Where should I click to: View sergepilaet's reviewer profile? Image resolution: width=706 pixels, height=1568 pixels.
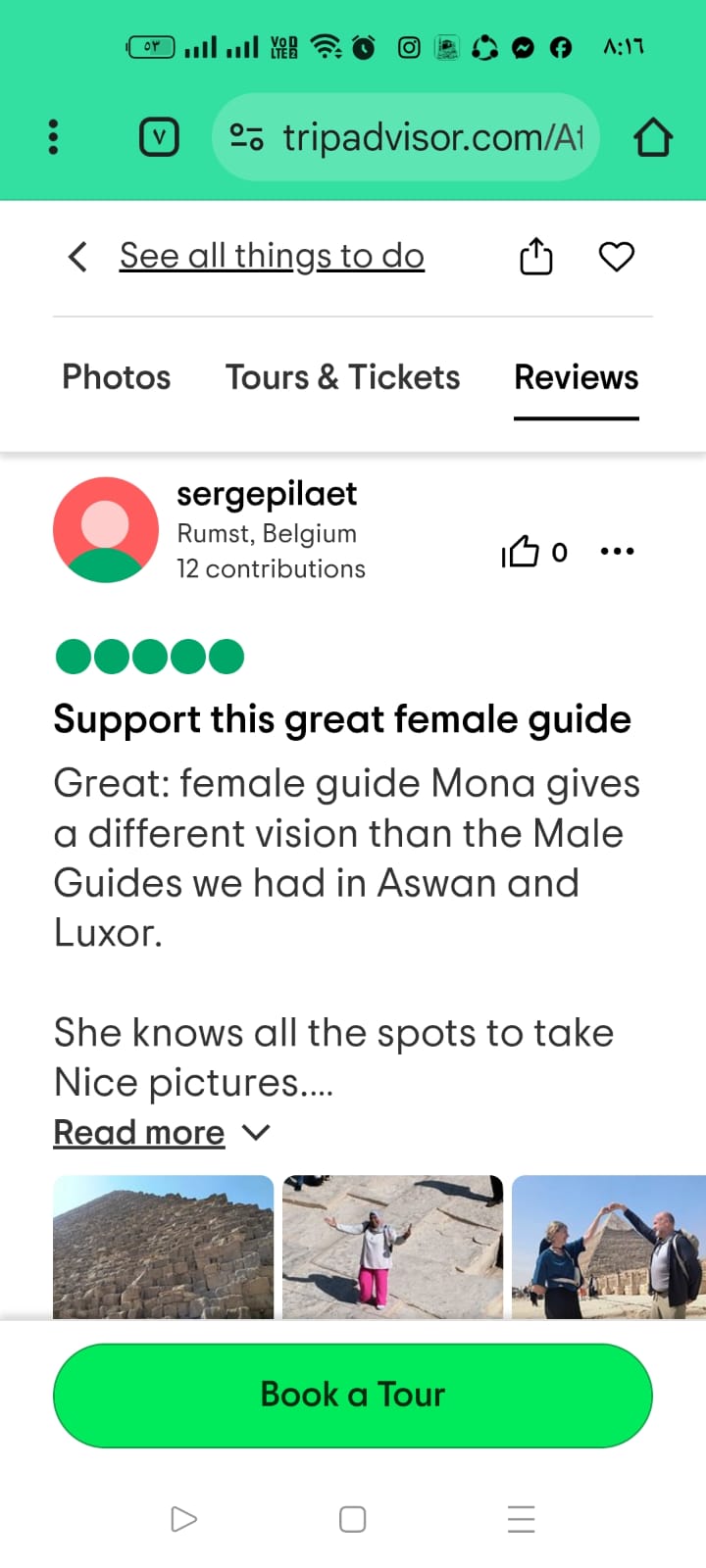pyautogui.click(x=266, y=495)
